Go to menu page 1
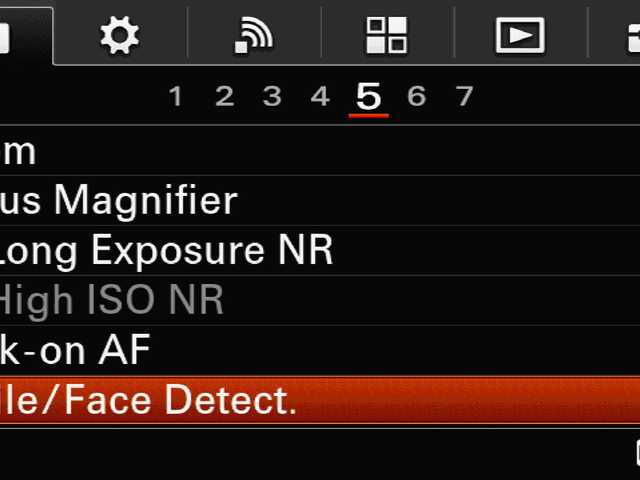The image size is (640, 480). (x=176, y=96)
